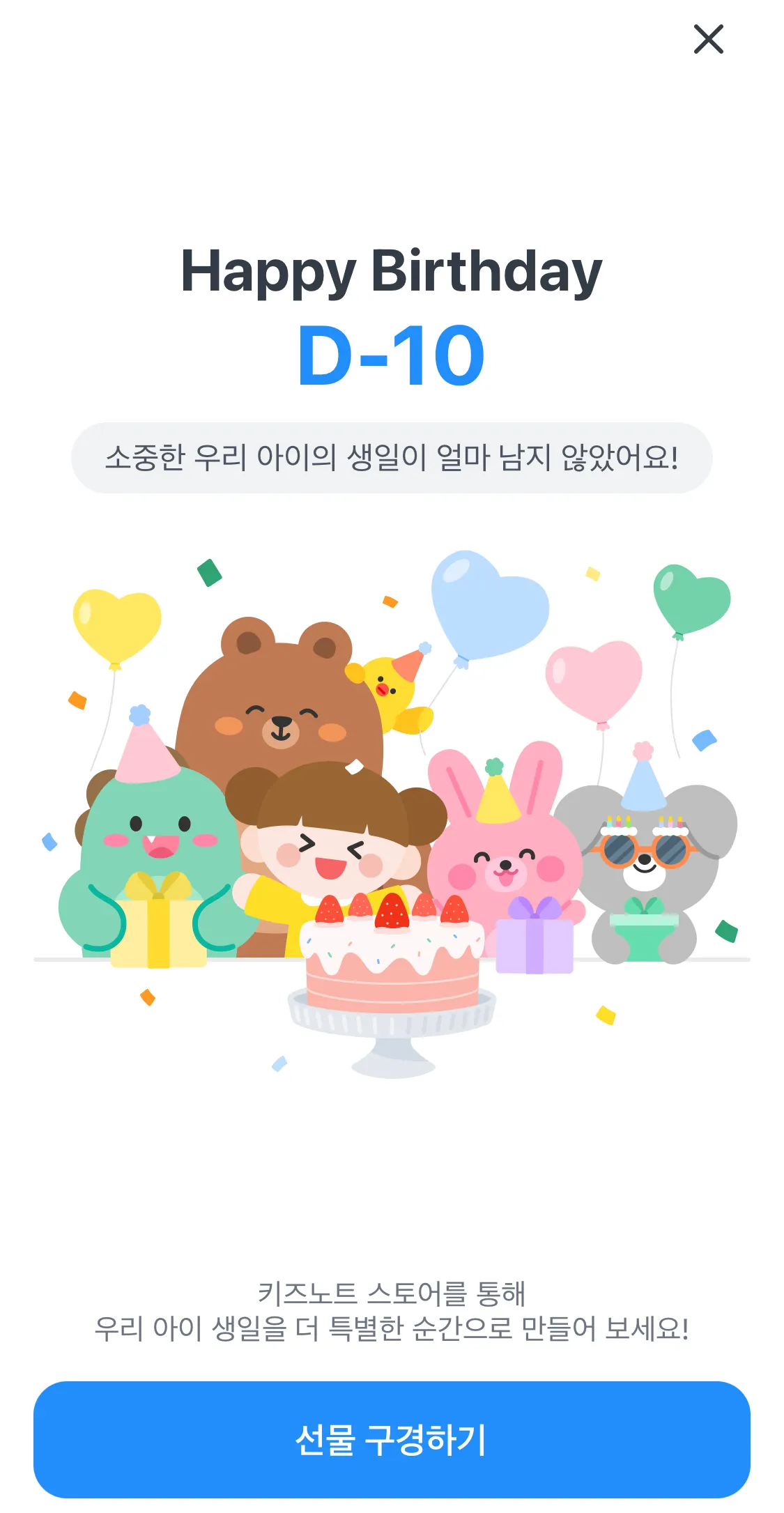
Task: Close the birthday countdown popup
Action: pos(708,39)
